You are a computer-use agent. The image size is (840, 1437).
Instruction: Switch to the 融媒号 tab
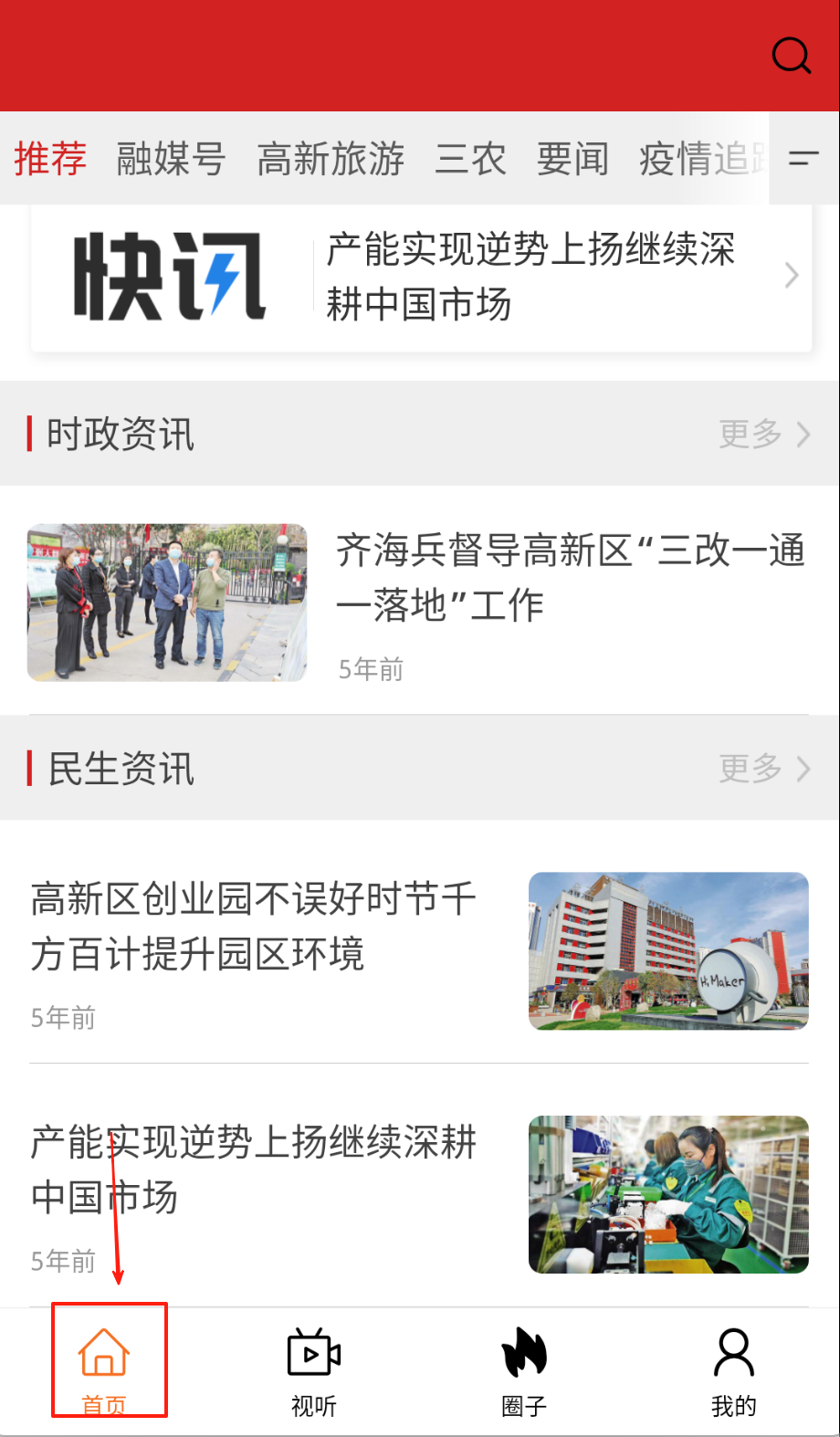pos(171,159)
